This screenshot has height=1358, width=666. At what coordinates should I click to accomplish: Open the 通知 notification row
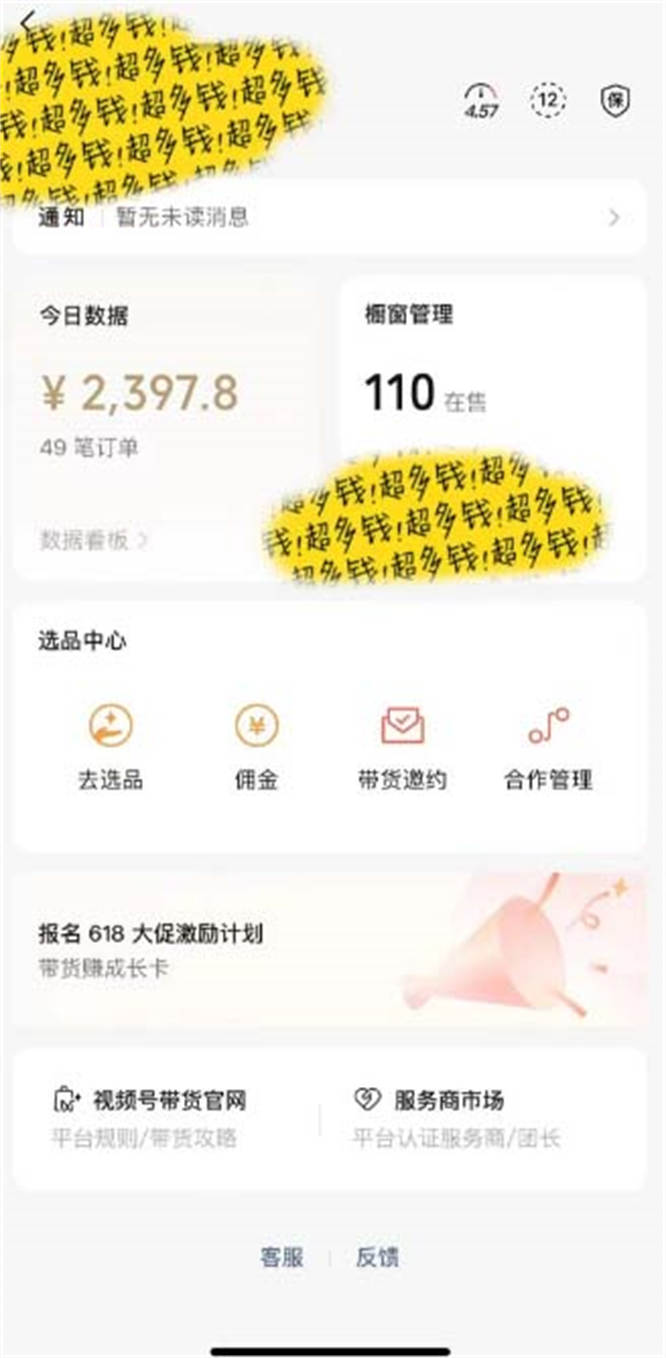click(x=330, y=218)
